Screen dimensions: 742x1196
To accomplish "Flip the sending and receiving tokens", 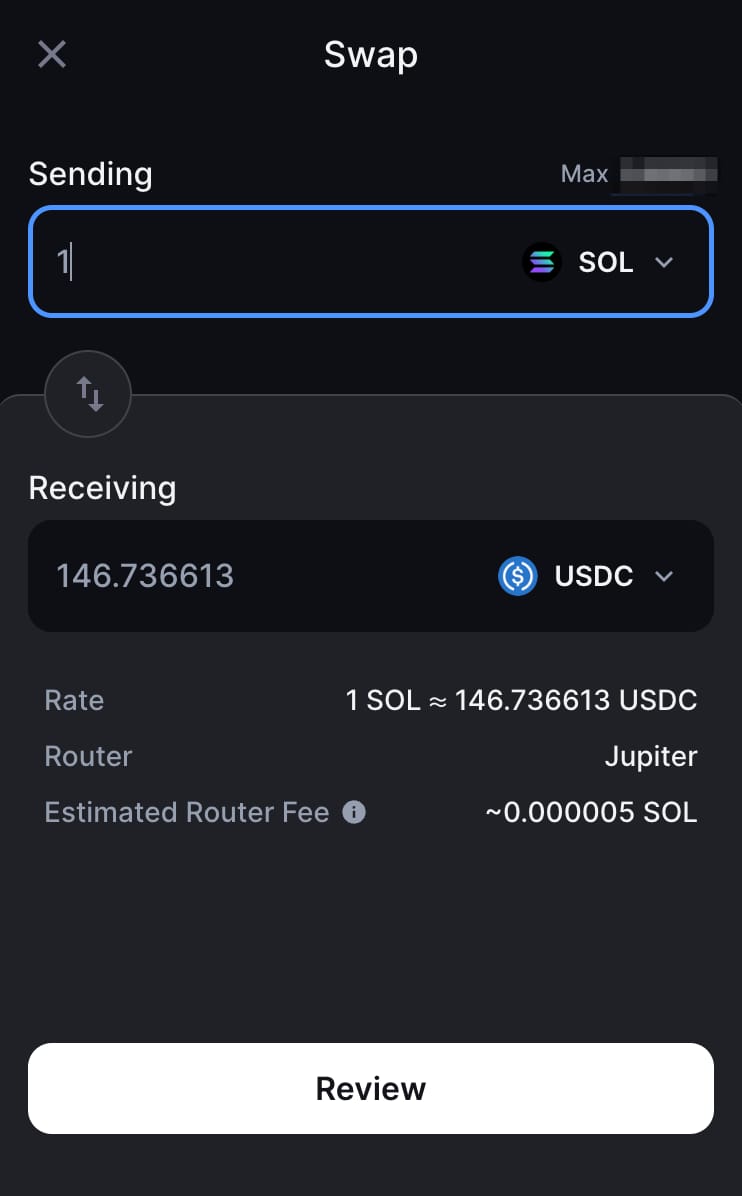I will (x=89, y=394).
